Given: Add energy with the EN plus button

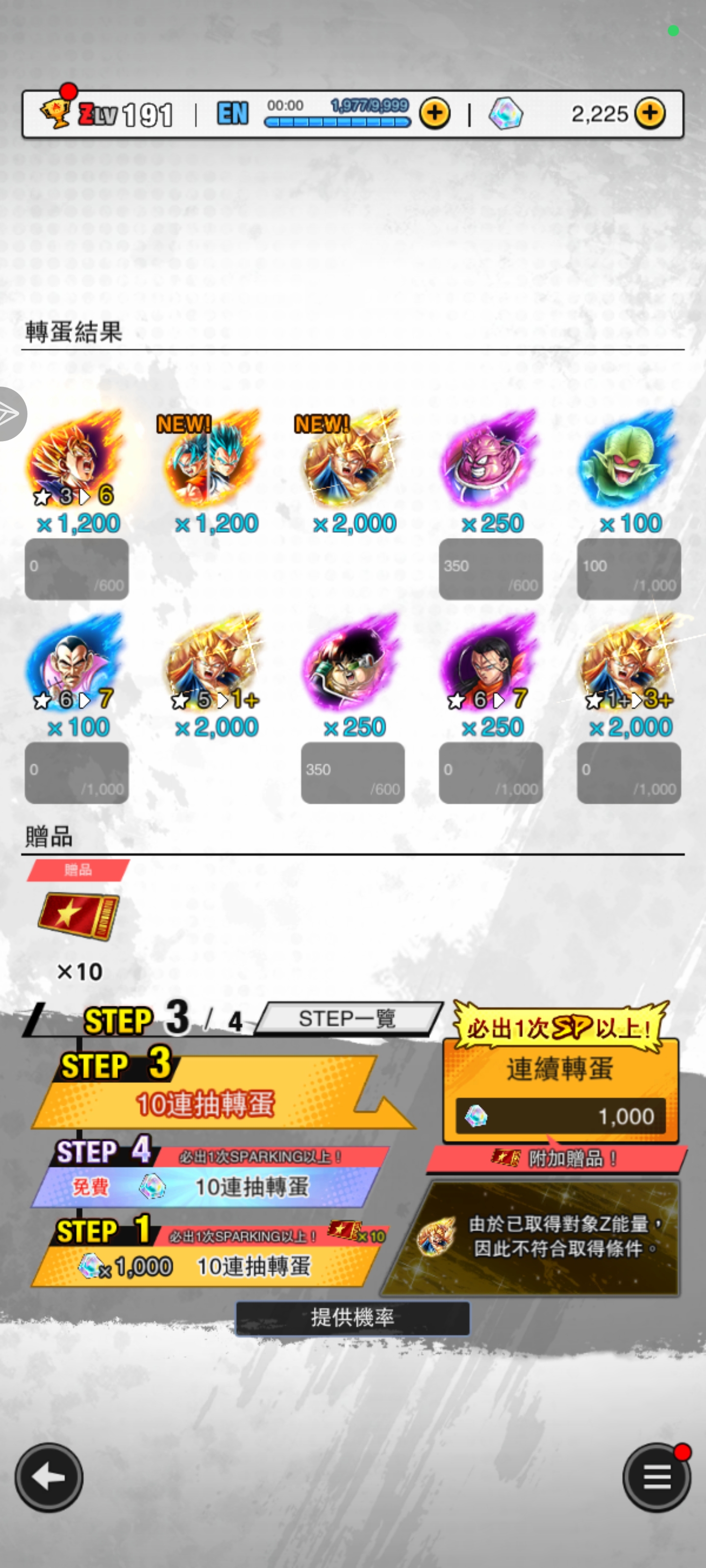Looking at the screenshot, I should pyautogui.click(x=434, y=113).
